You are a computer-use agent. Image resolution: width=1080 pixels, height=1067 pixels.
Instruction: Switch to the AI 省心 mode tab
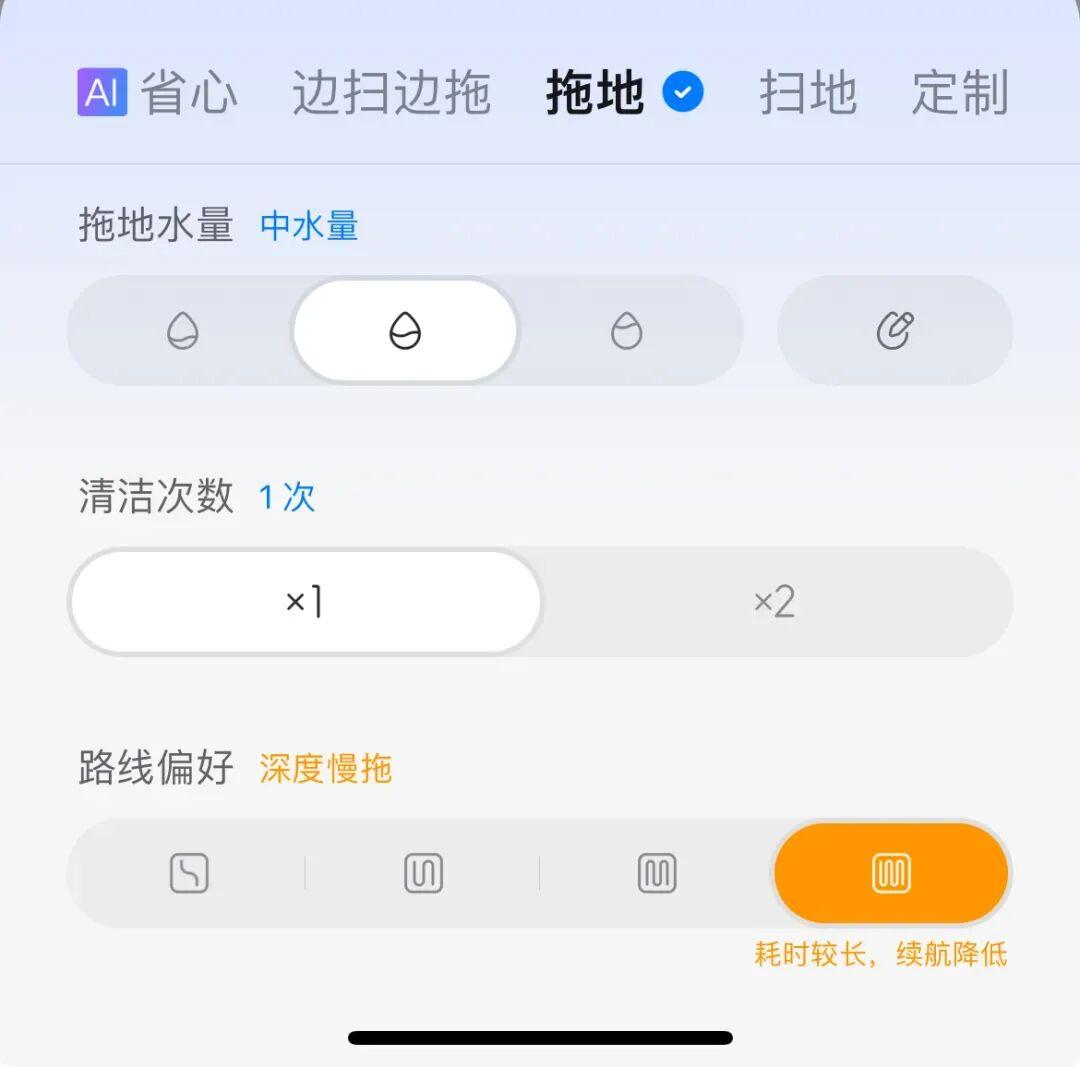158,93
